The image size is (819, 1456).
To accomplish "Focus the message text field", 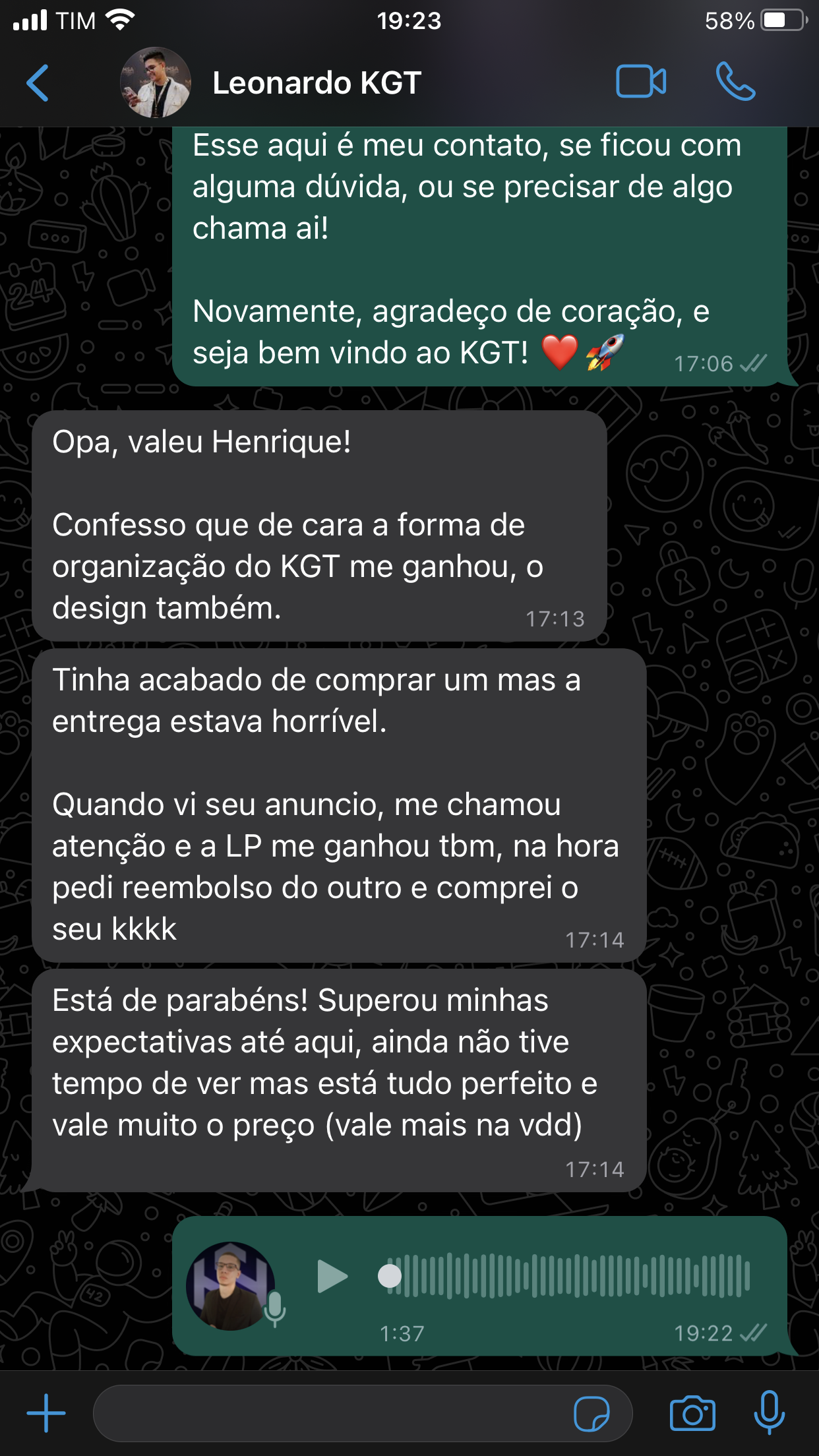I will click(x=330, y=1413).
